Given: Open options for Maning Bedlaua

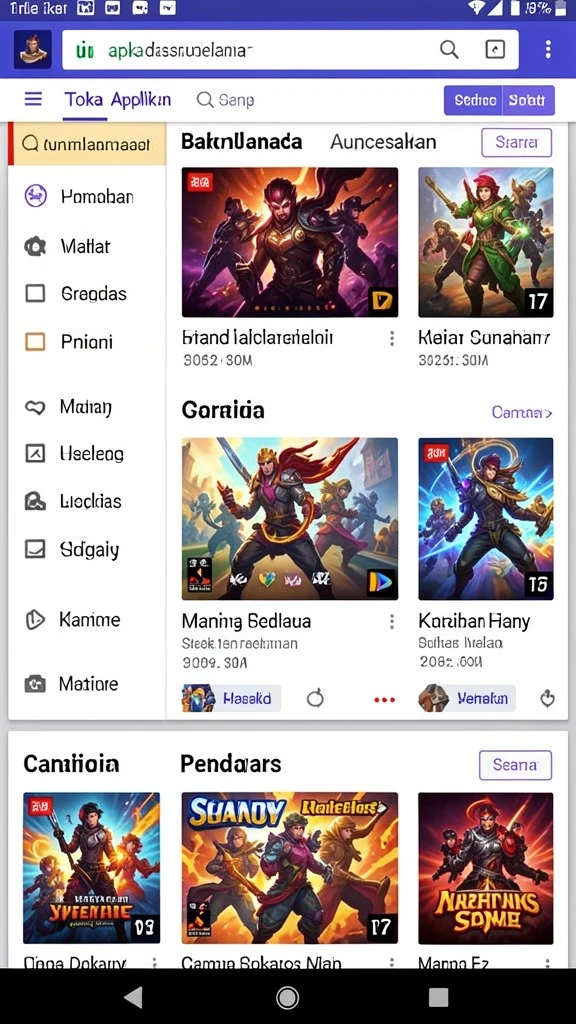Looking at the screenshot, I should pos(392,621).
